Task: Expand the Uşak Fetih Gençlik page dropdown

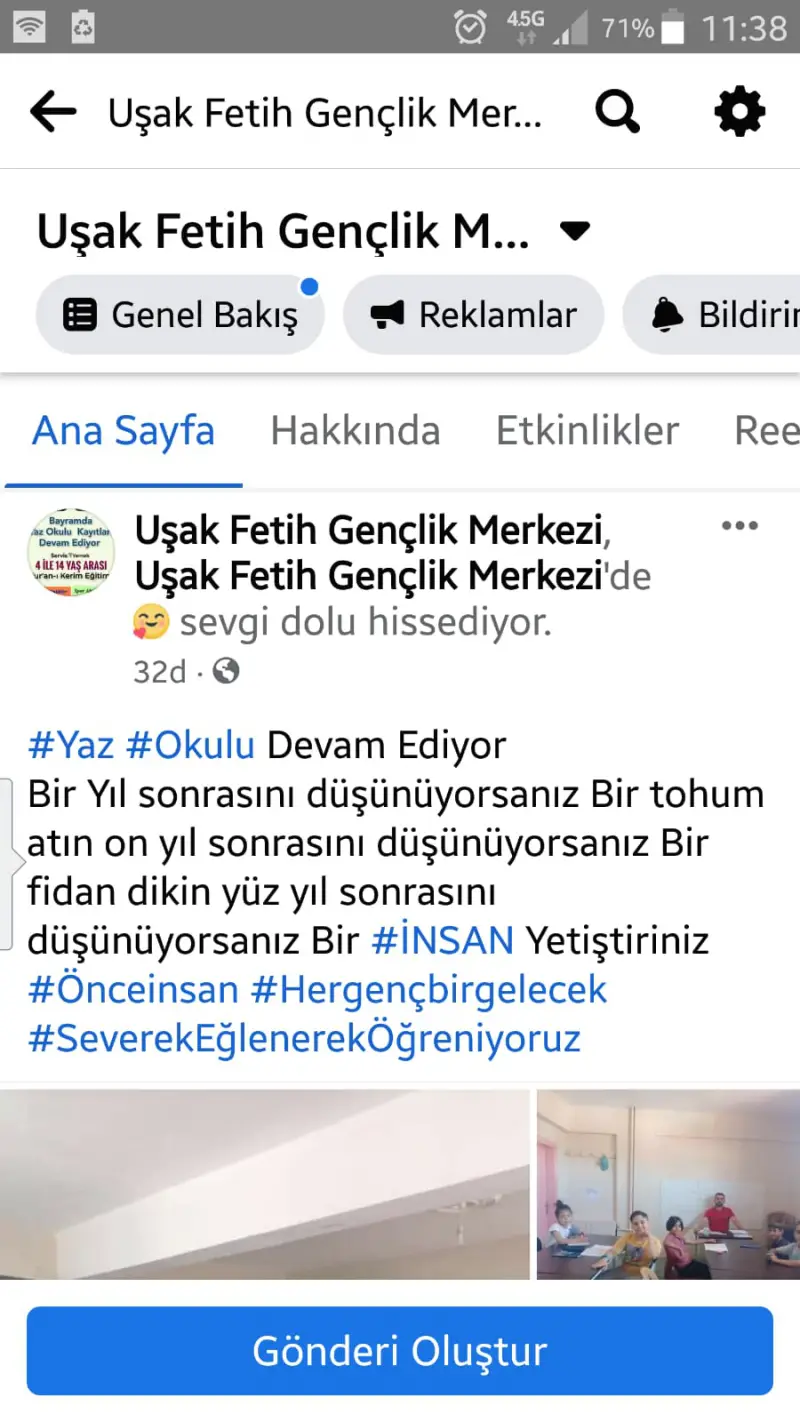Action: coord(574,232)
